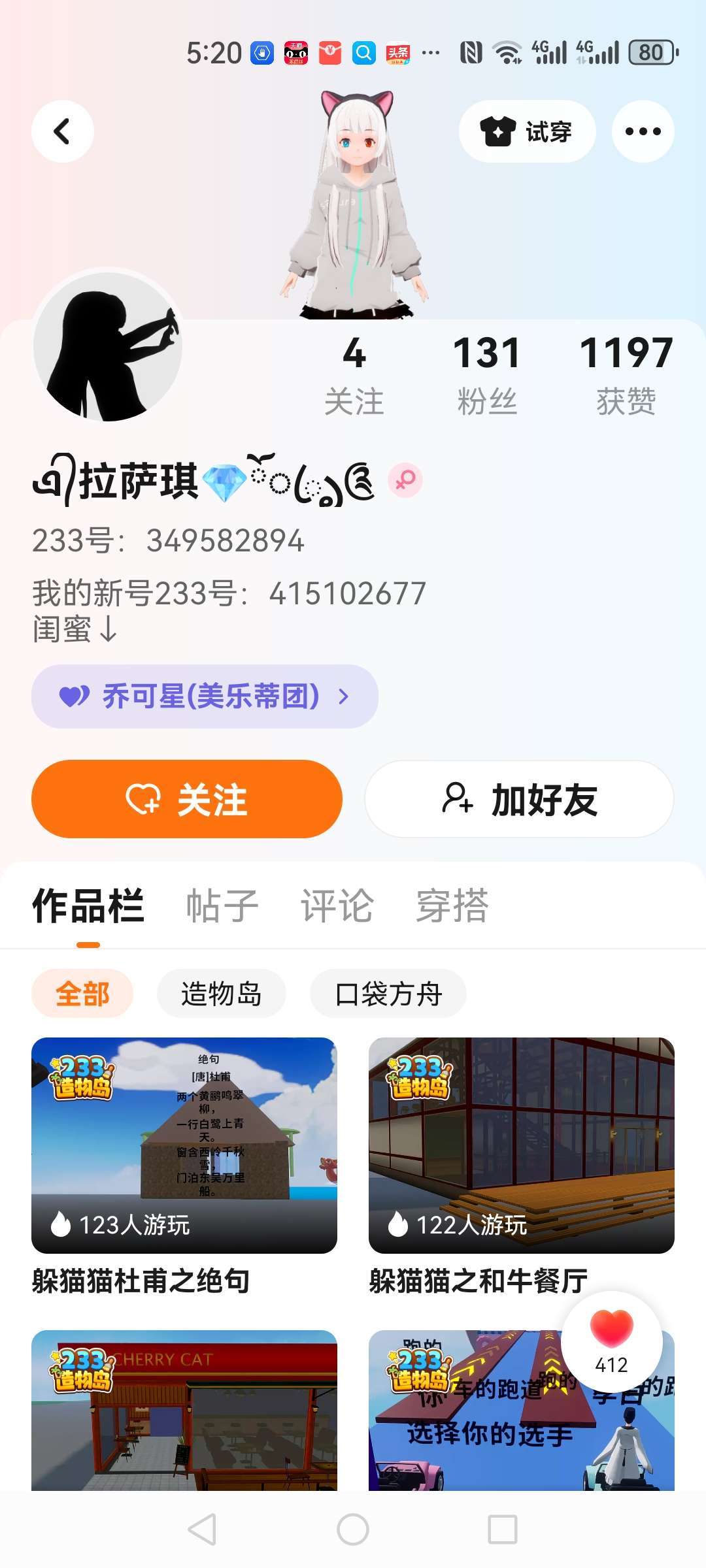
Task: Switch to the 帖子 tab
Action: tap(222, 906)
